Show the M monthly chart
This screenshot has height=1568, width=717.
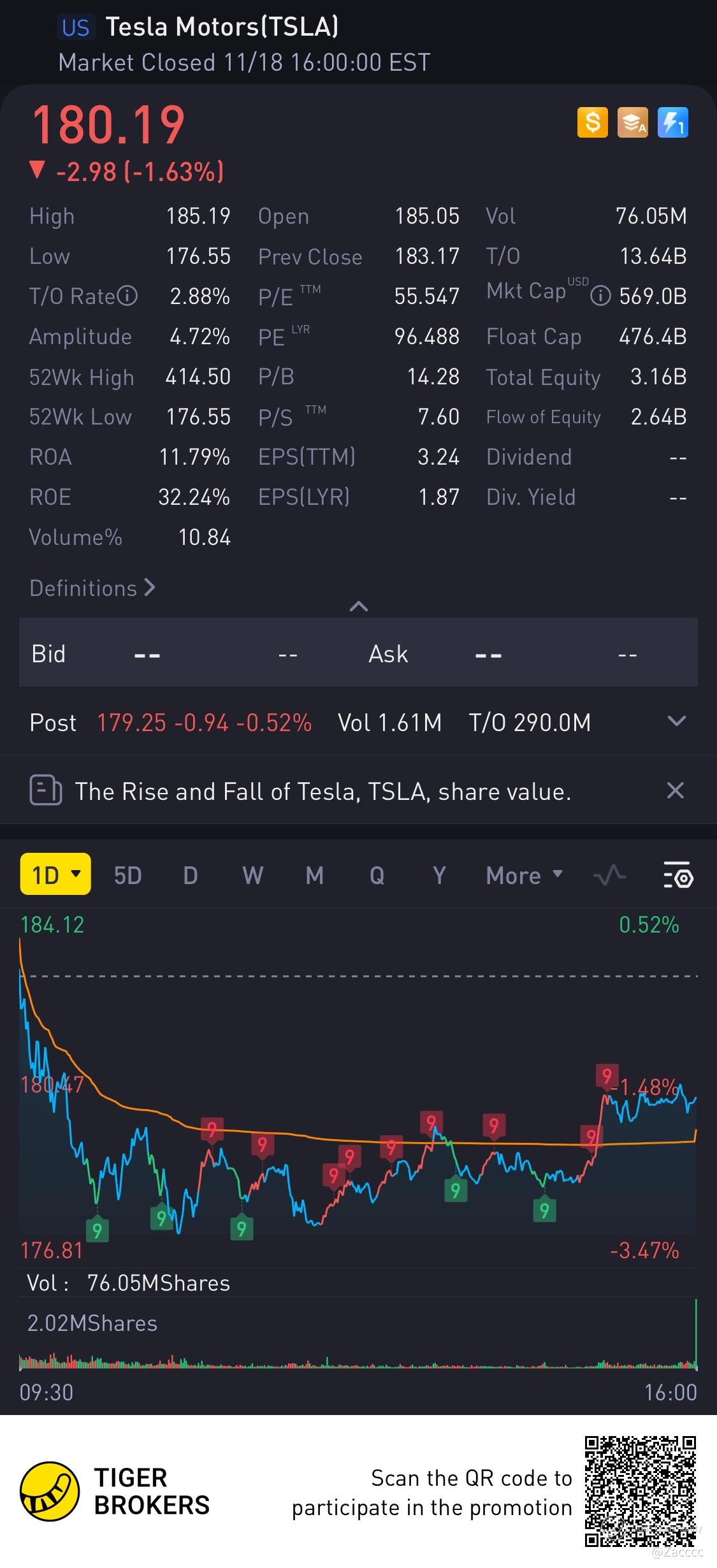(x=315, y=876)
